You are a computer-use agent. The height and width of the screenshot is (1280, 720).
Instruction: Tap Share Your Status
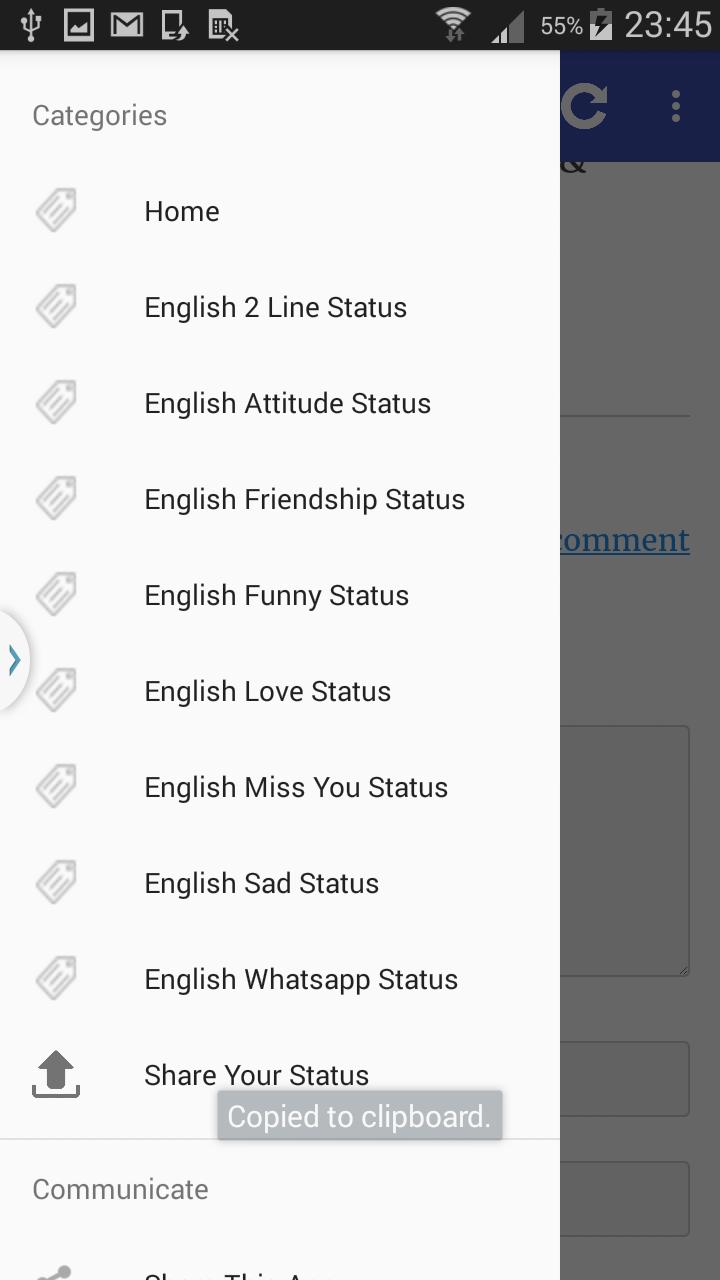[280, 1075]
